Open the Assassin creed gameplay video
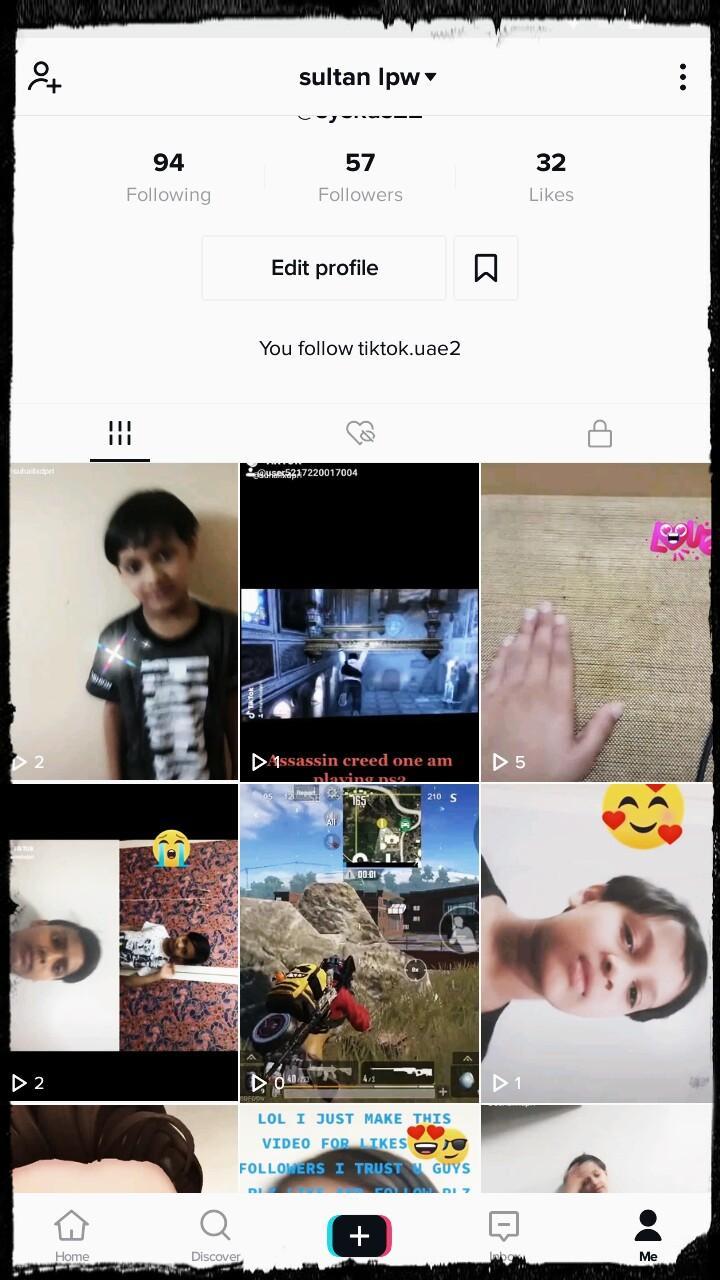 [360, 620]
